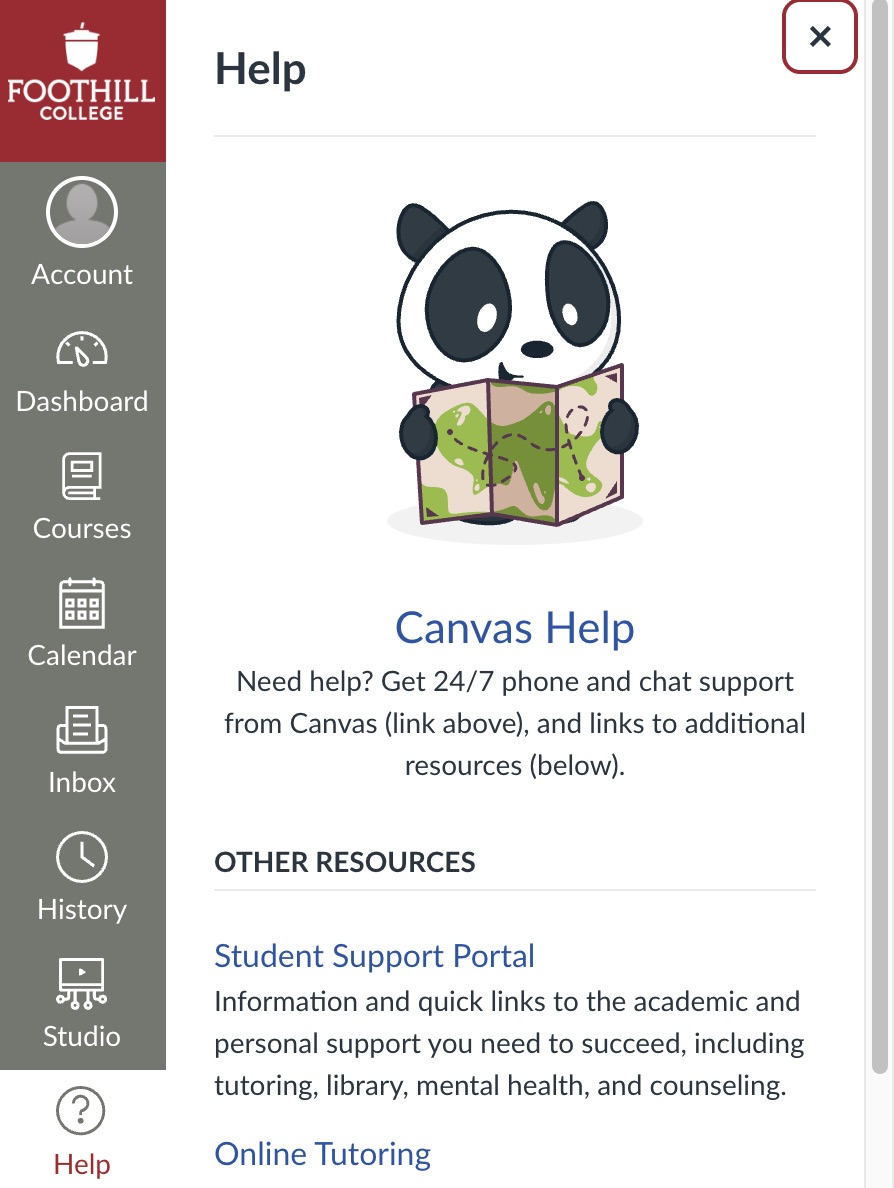Tap the Help item in sidebar

click(x=82, y=1132)
